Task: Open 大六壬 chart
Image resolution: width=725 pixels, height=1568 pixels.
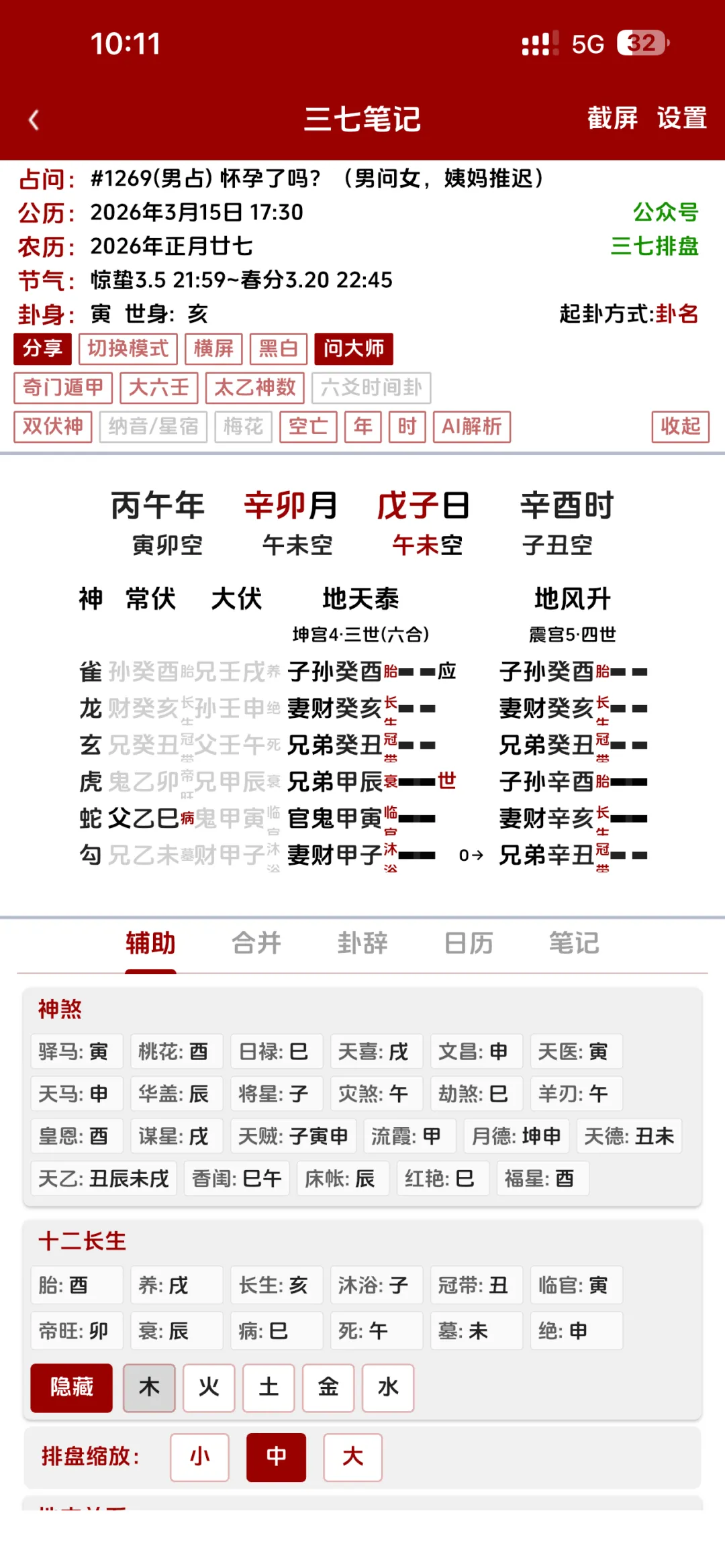Action: pos(159,388)
